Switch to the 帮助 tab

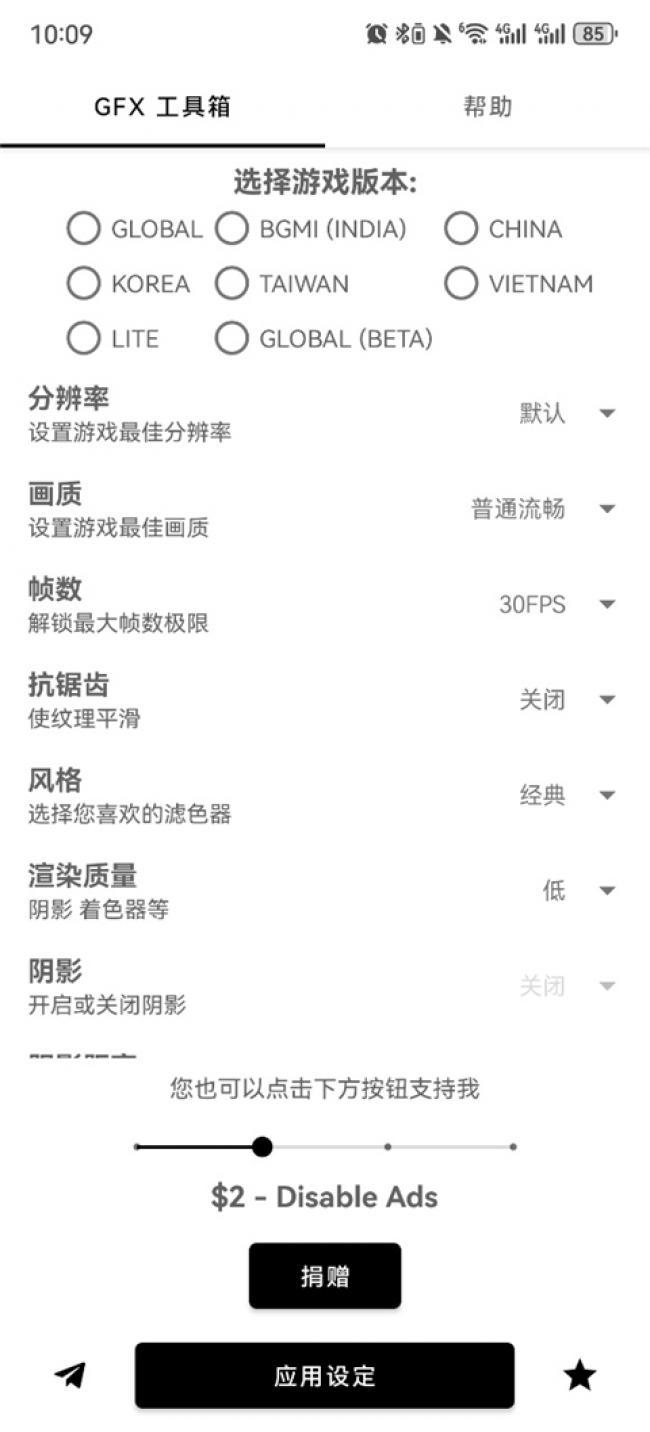487,107
